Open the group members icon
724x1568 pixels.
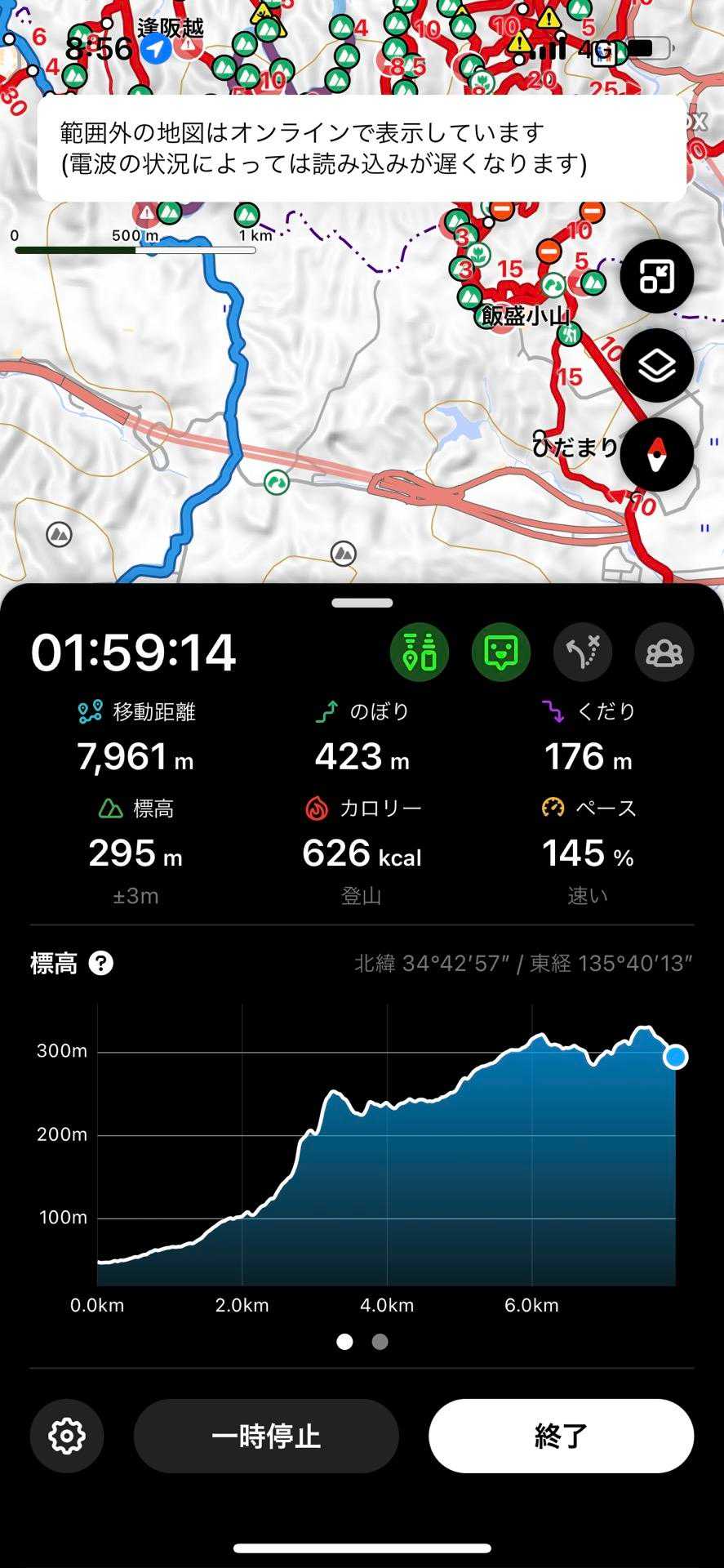coord(664,652)
